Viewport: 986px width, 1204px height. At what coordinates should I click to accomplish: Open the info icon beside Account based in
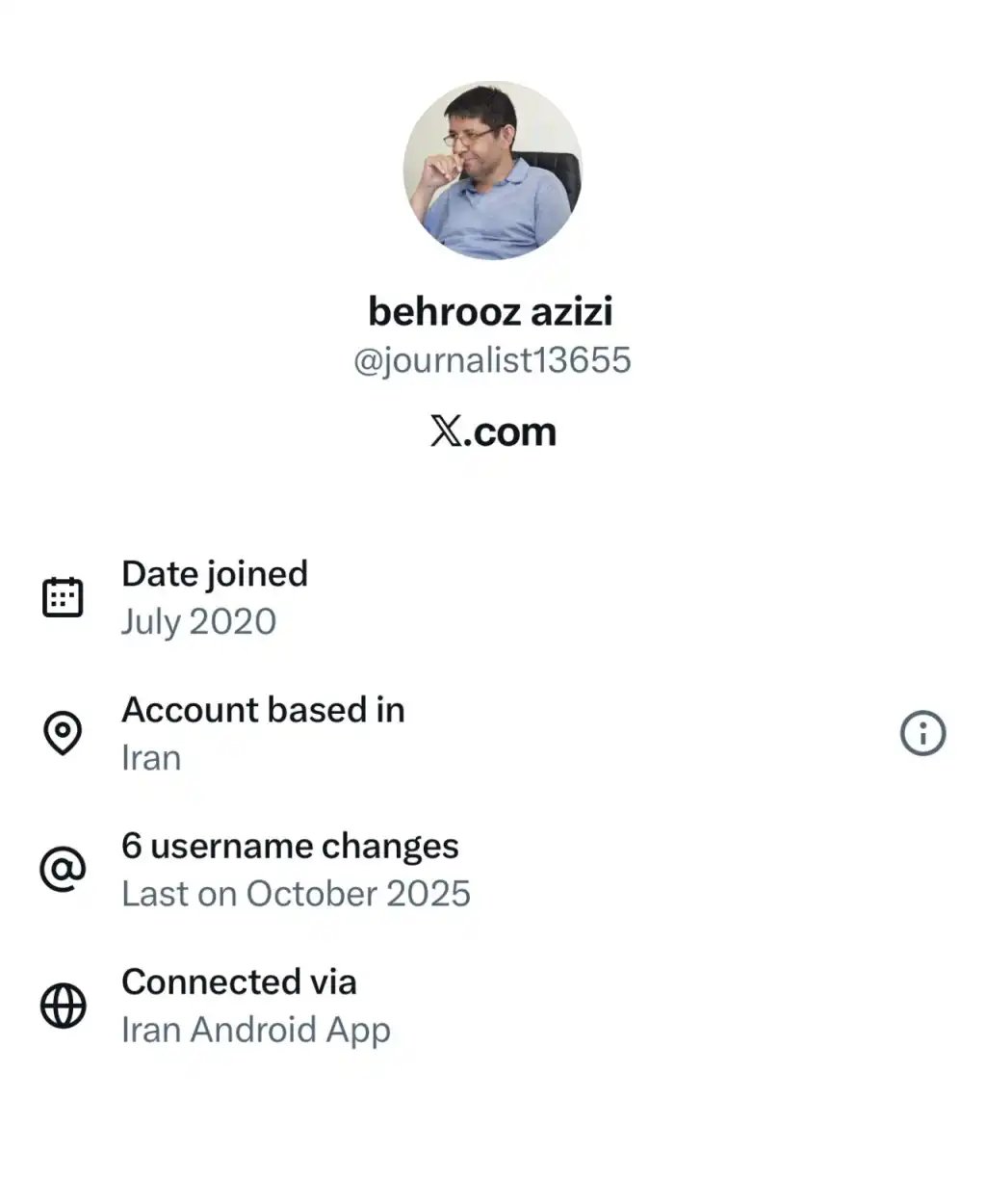click(922, 734)
